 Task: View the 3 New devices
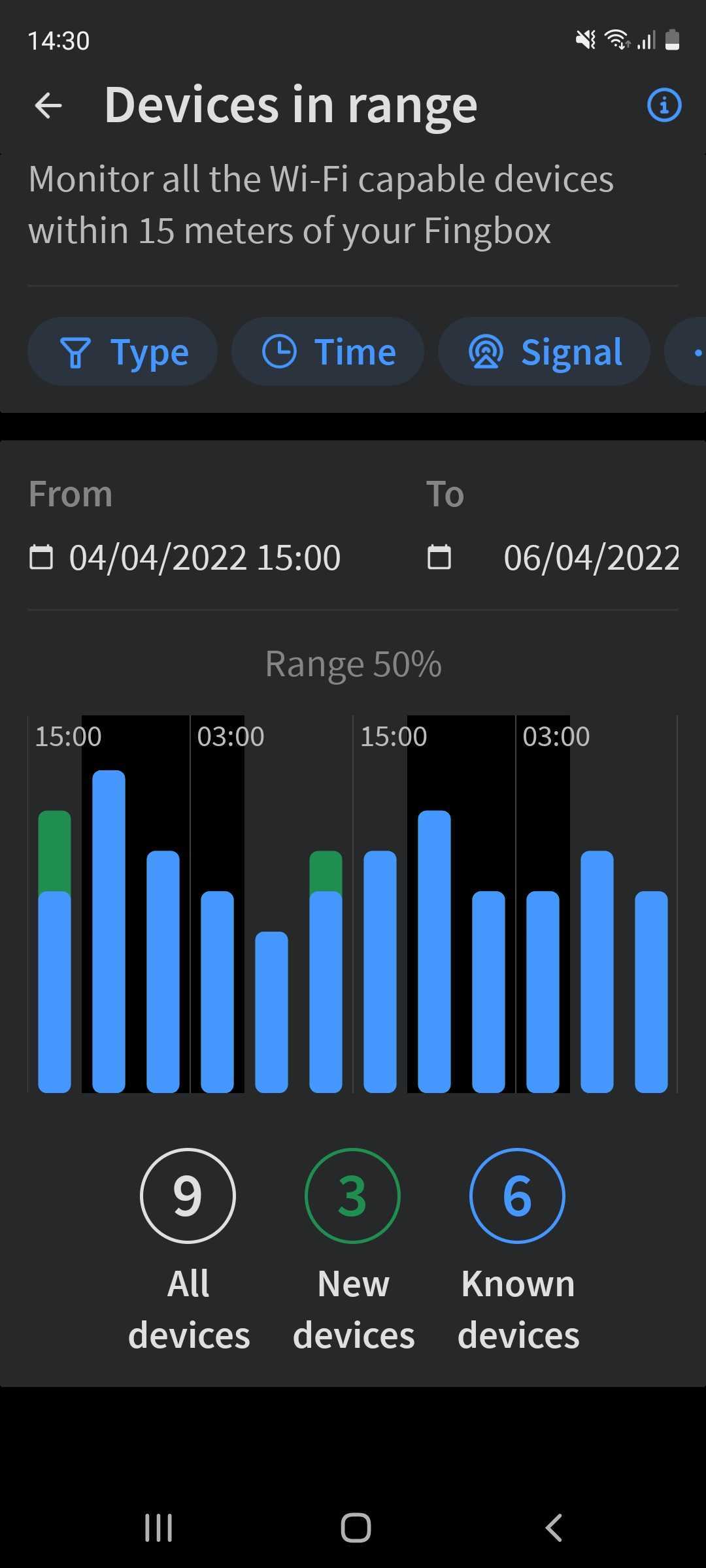pos(353,1251)
